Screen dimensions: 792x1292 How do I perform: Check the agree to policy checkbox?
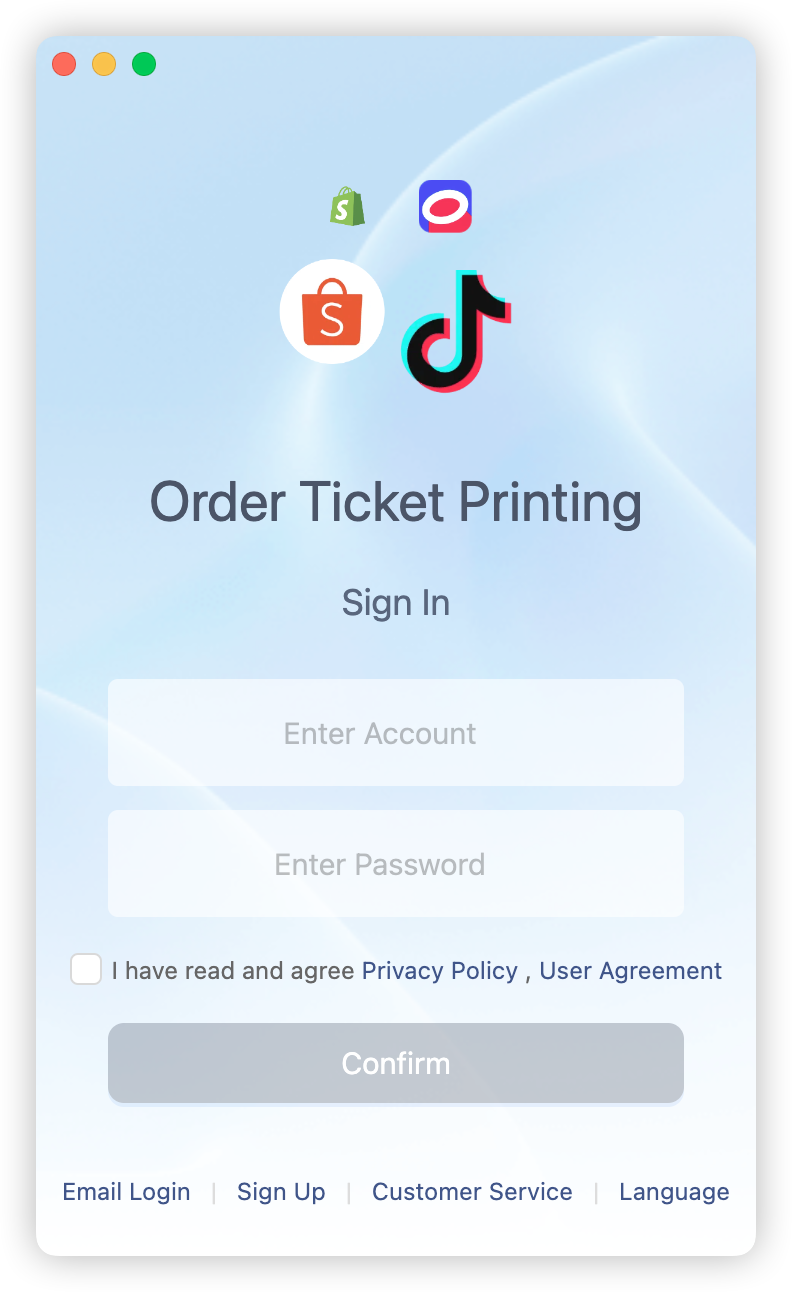point(86,970)
